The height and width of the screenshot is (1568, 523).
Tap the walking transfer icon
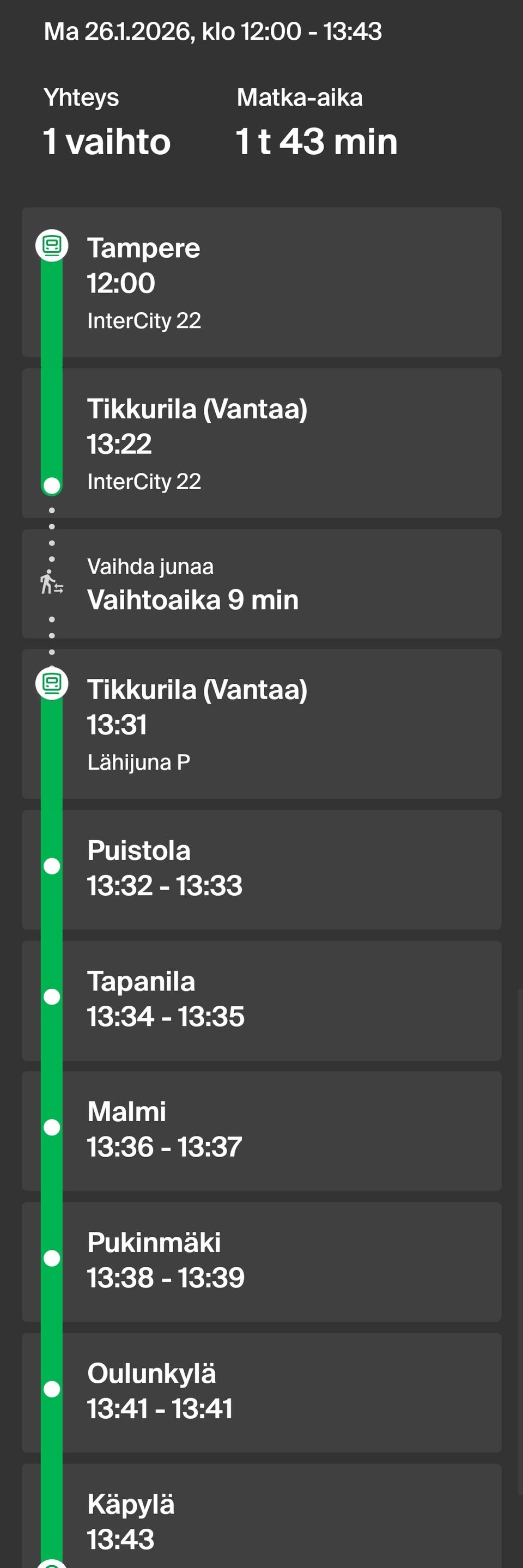(51, 582)
